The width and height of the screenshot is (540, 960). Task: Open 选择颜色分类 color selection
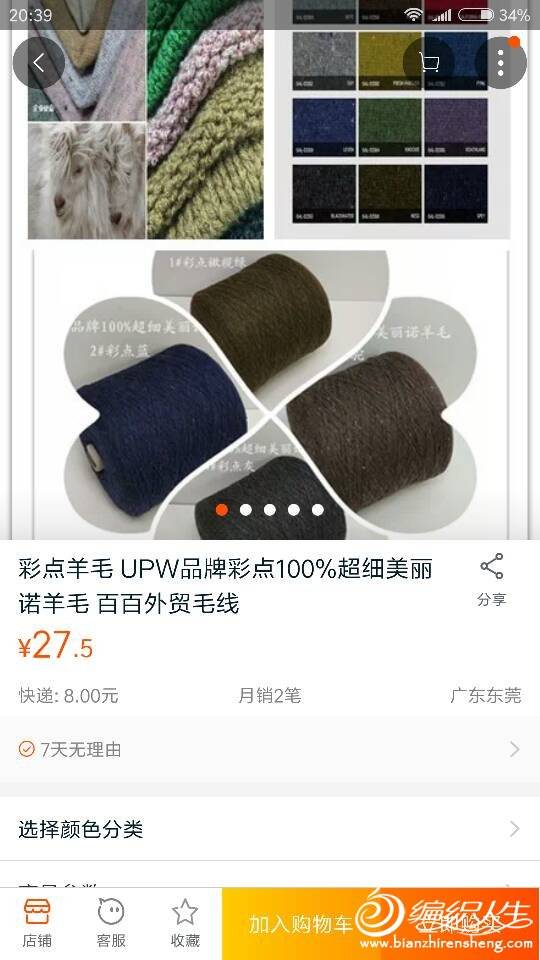point(270,829)
